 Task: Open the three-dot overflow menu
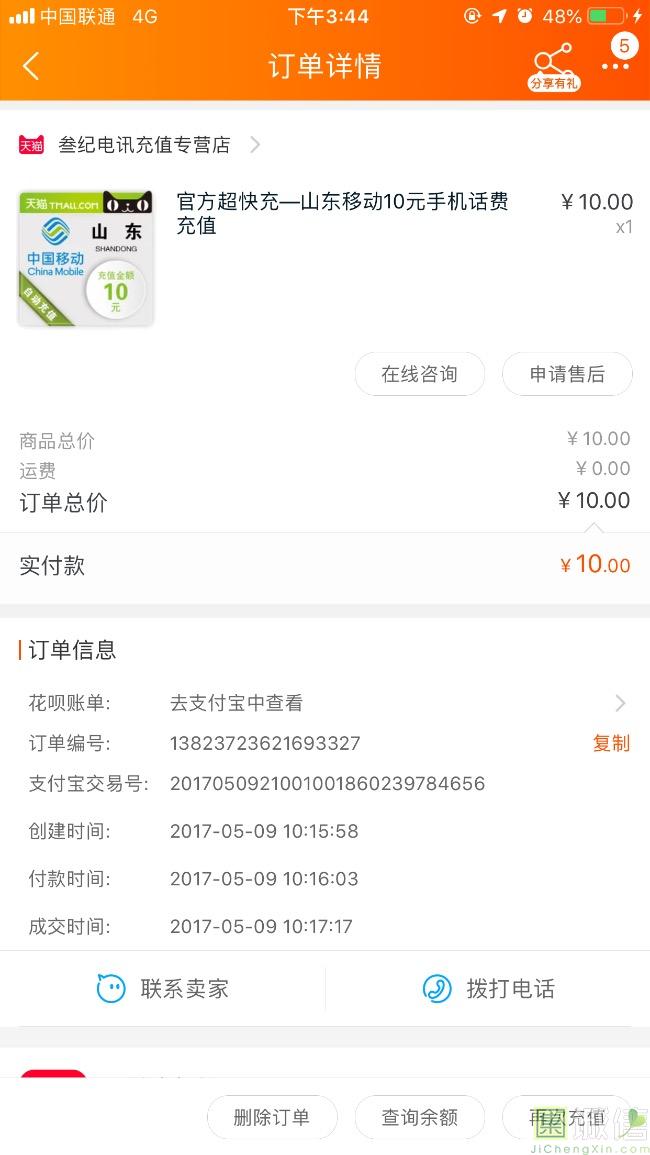[x=615, y=66]
